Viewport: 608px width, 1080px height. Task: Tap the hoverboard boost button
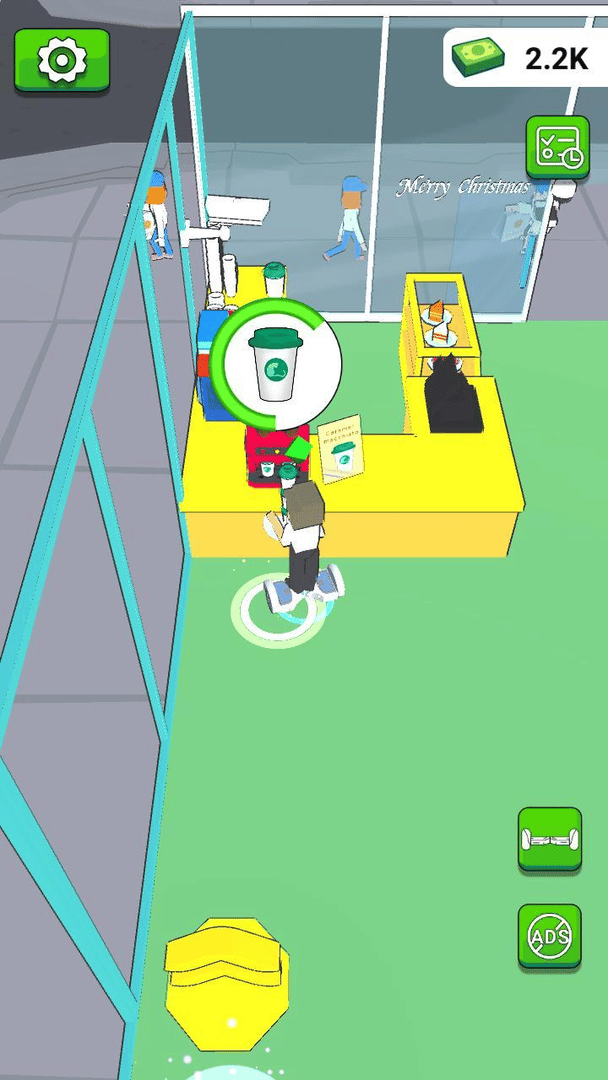tap(549, 838)
